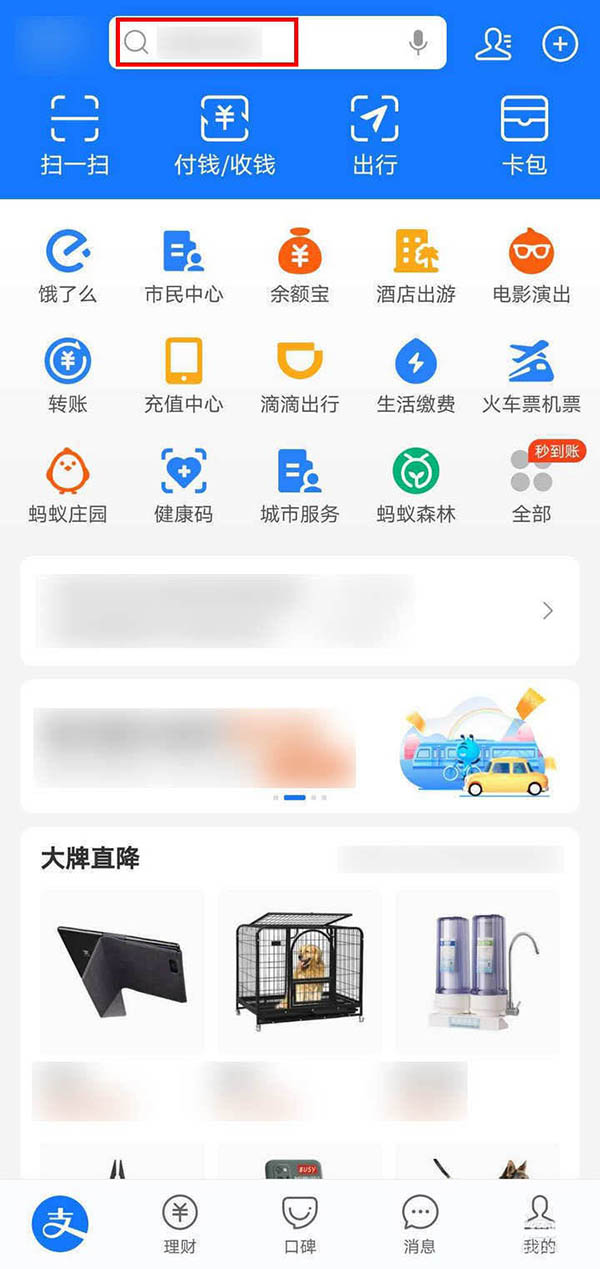This screenshot has width=600, height=1269.
Task: Open 余额宝
Action: 299,264
